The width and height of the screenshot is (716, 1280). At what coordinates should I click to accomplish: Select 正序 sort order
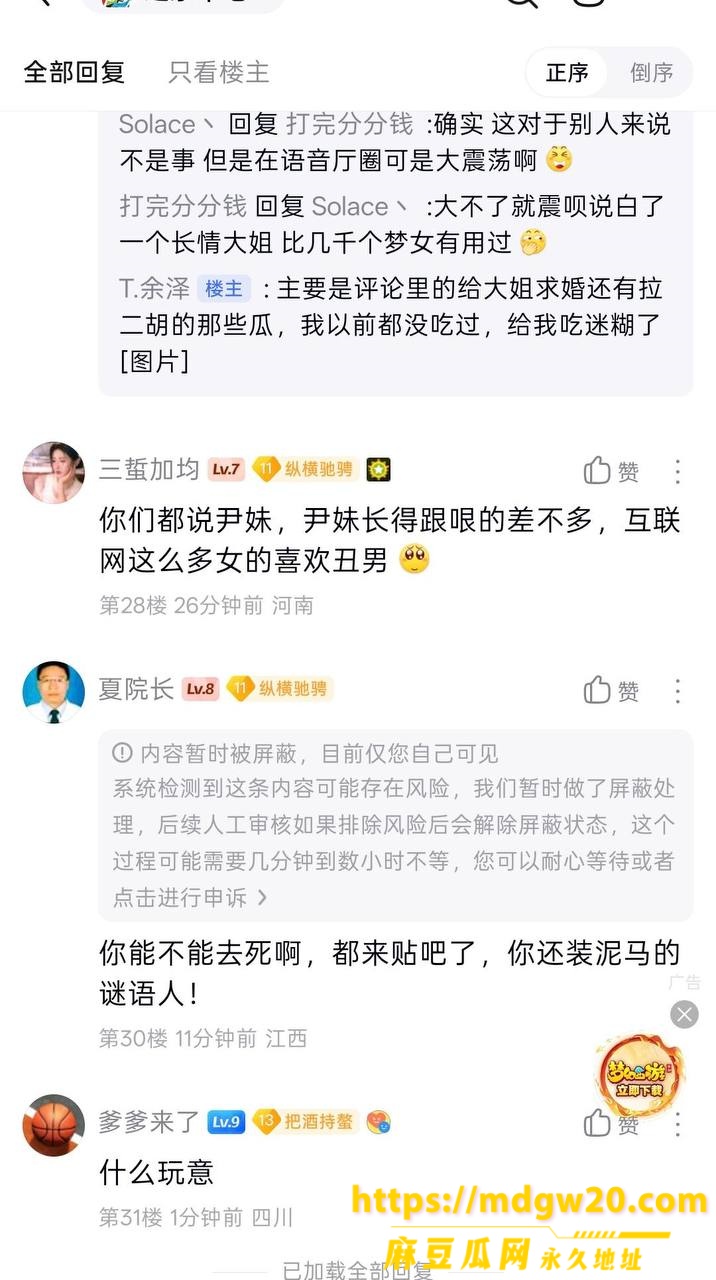(x=567, y=72)
